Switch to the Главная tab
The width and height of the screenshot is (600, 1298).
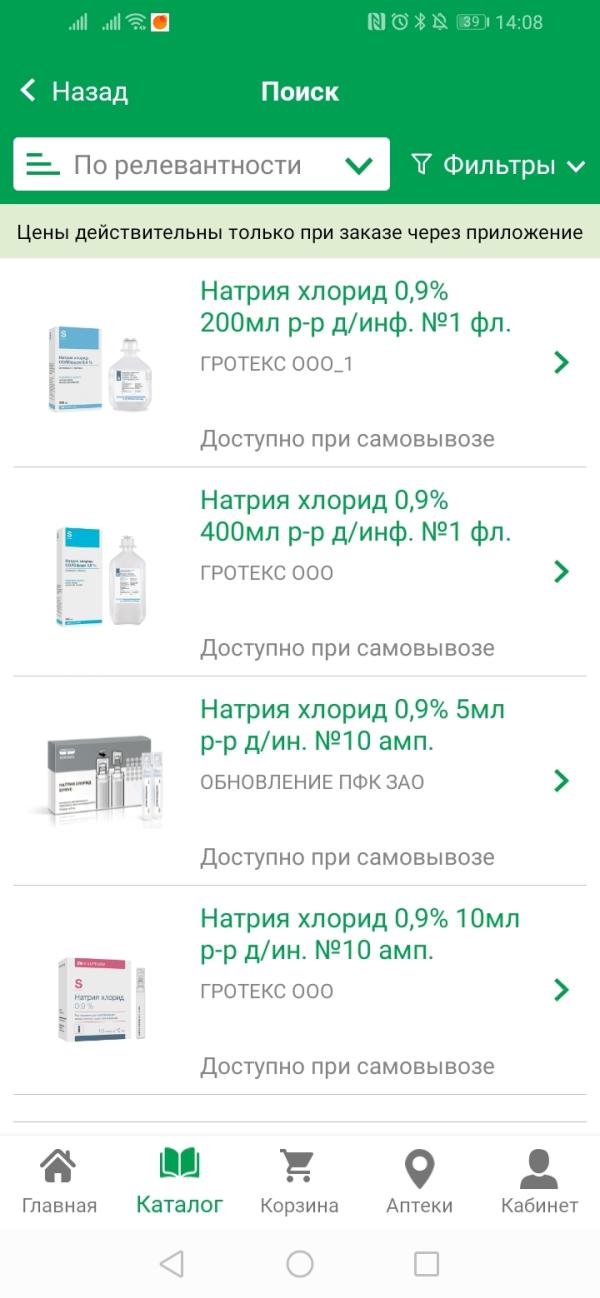click(59, 1181)
